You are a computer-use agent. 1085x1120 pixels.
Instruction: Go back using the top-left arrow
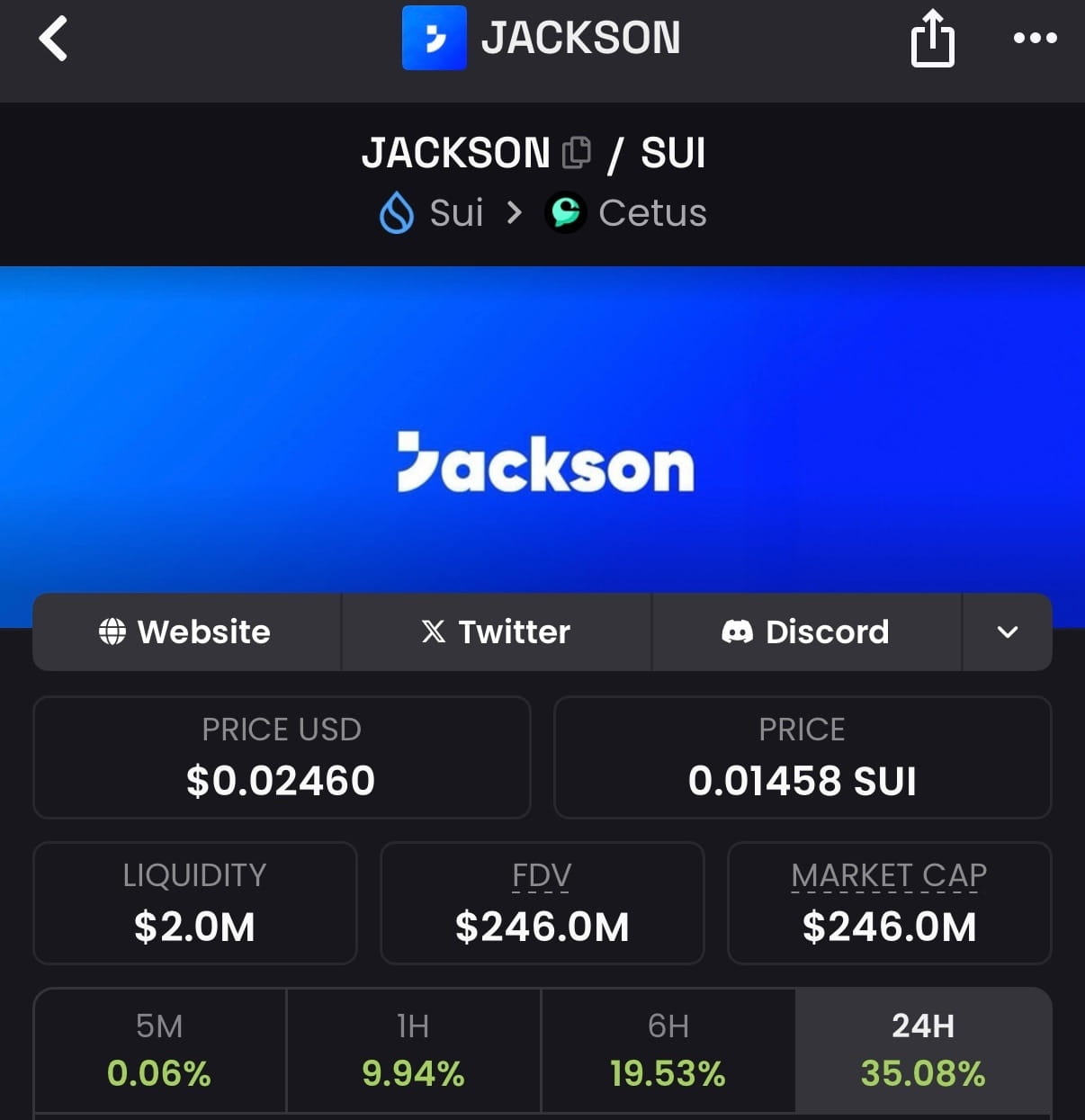pos(54,39)
